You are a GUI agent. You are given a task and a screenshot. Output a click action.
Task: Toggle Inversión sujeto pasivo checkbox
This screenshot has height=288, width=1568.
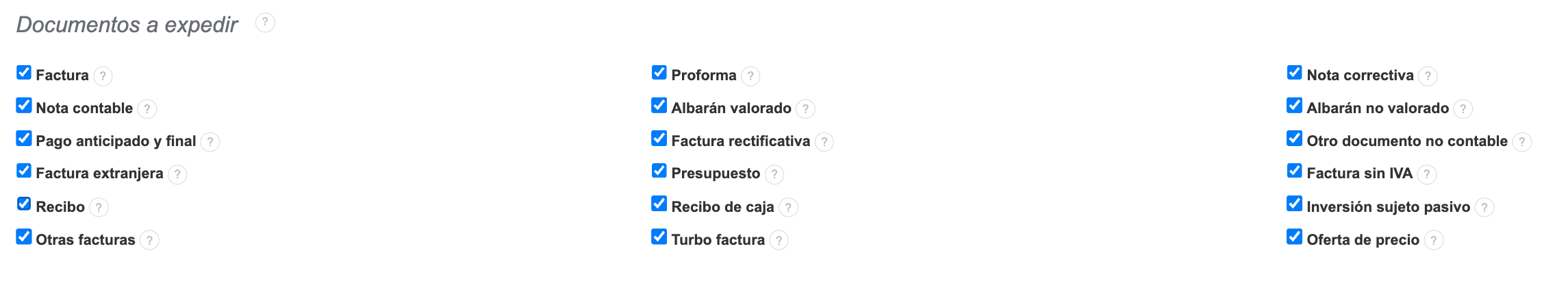coord(1294,204)
